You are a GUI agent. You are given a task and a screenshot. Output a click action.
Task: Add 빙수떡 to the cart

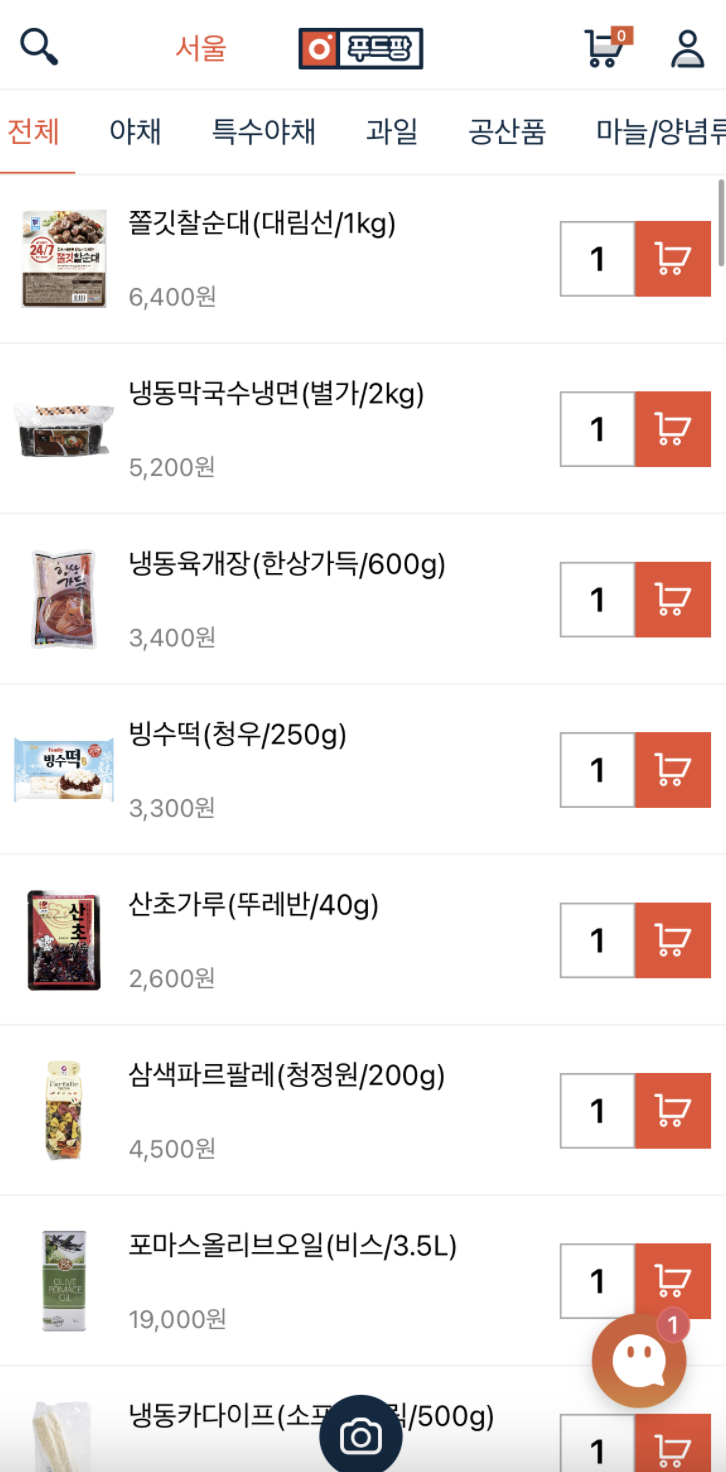(x=672, y=770)
